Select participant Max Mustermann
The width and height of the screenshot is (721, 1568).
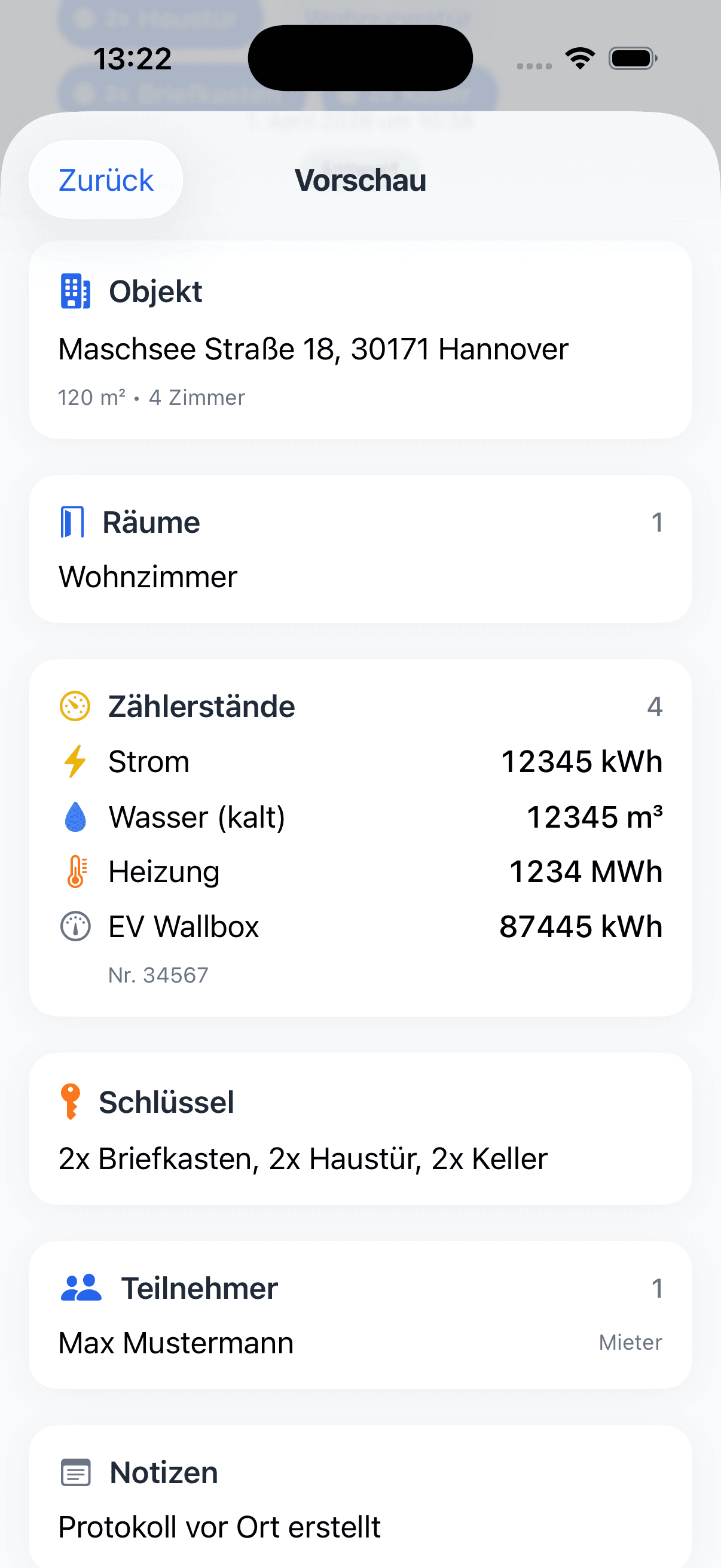coord(175,1342)
